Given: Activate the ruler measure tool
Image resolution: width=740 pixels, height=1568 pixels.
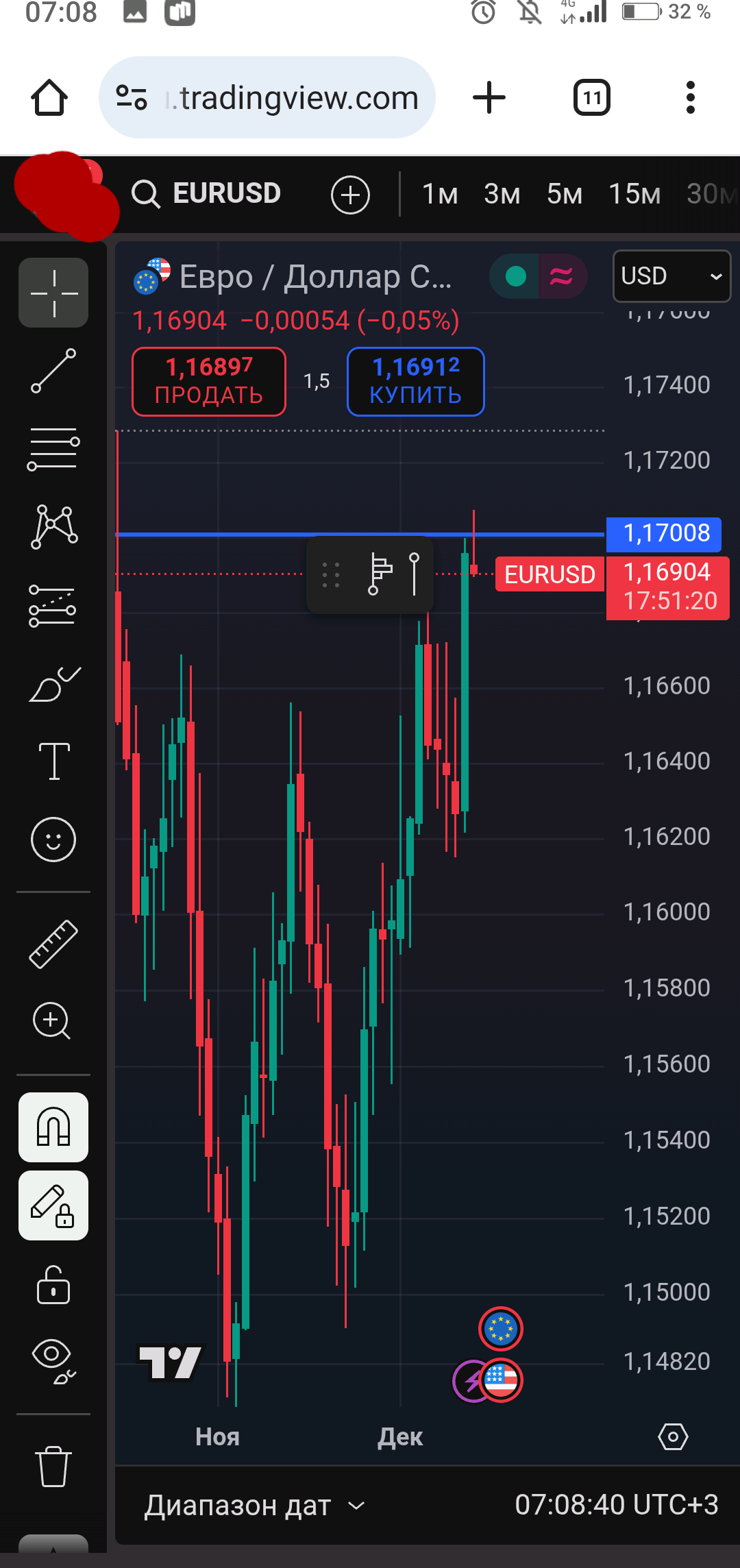Looking at the screenshot, I should (x=53, y=944).
